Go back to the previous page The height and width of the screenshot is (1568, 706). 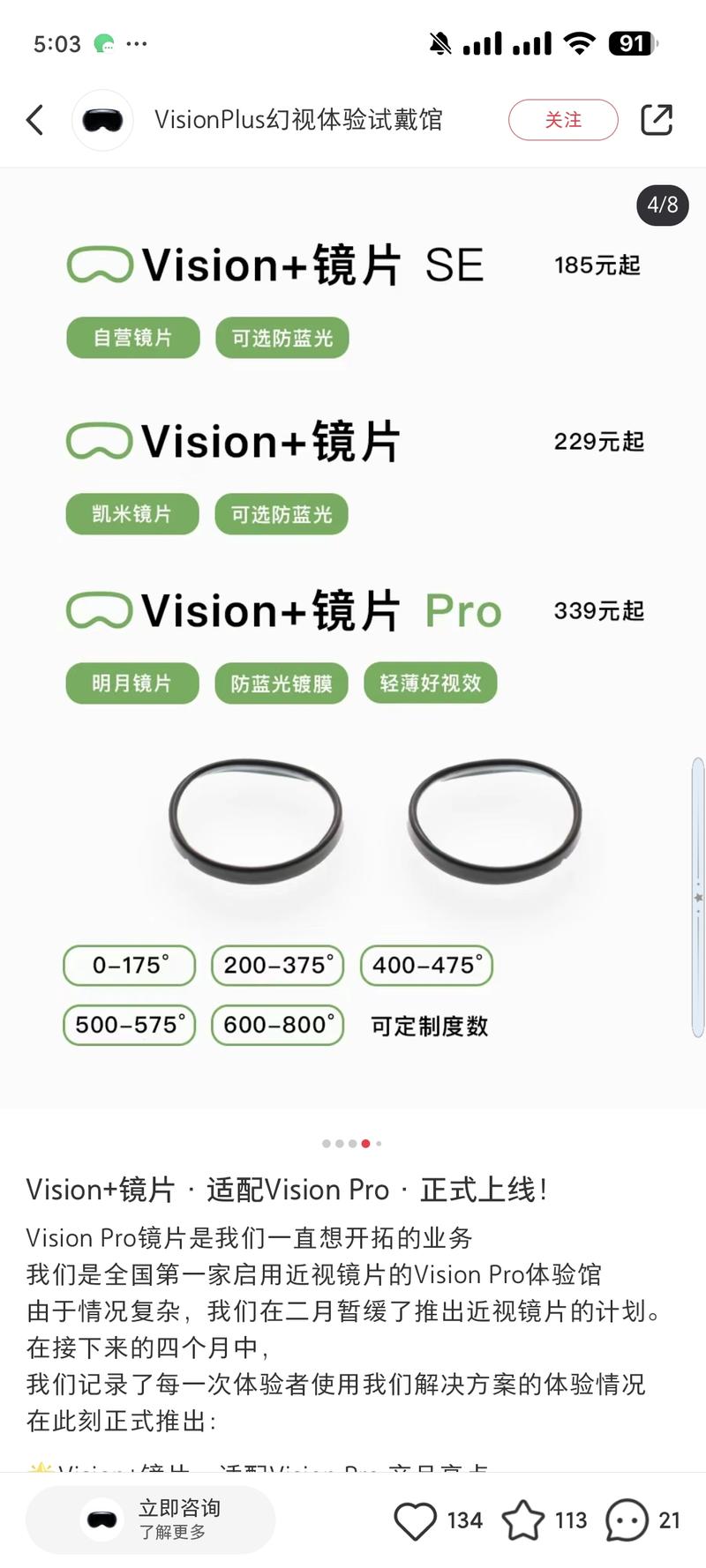35,120
